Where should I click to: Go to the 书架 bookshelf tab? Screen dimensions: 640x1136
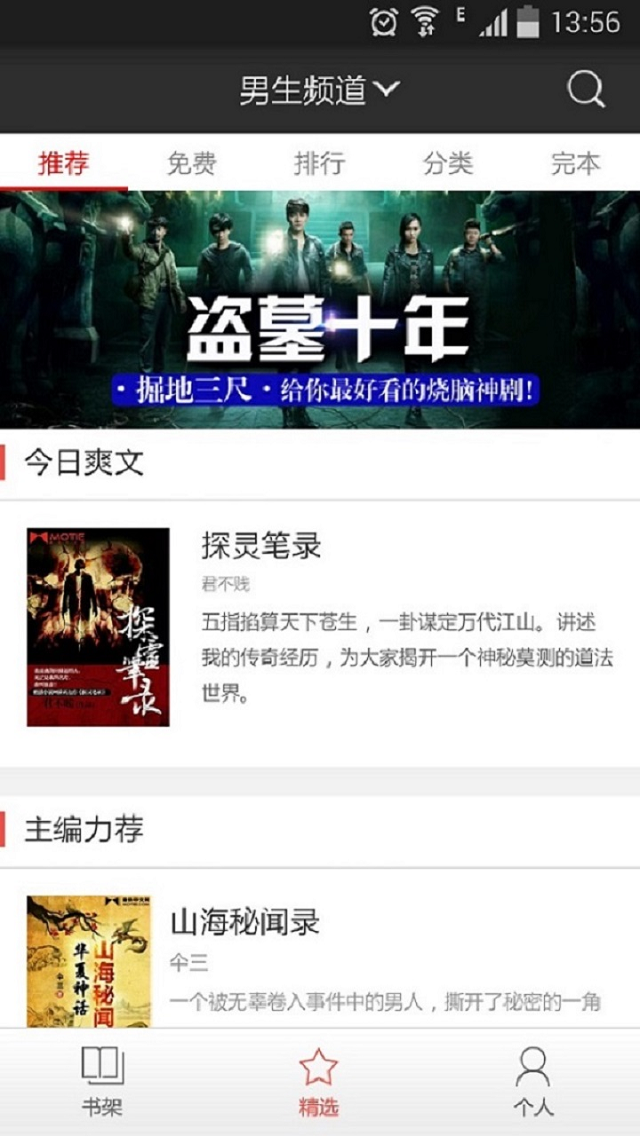102,1082
